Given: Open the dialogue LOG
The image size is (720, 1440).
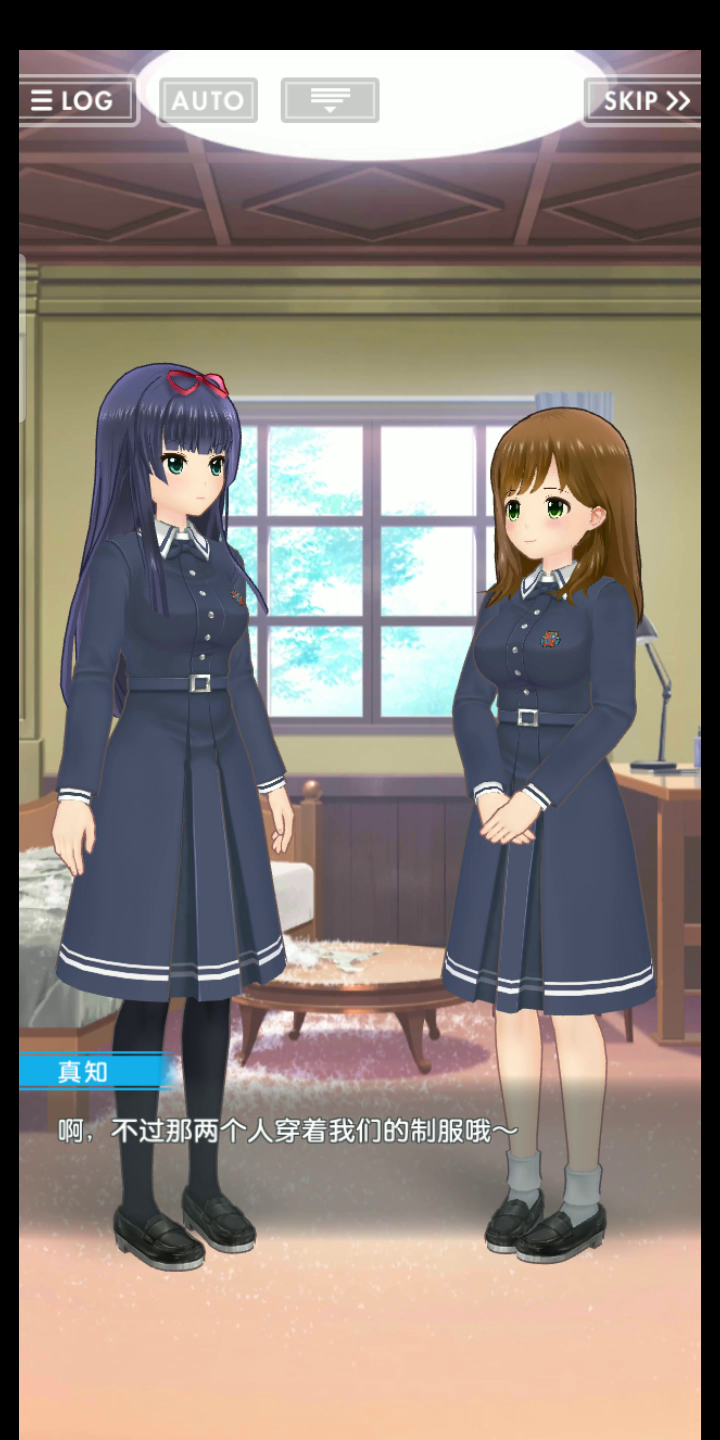Looking at the screenshot, I should [77, 101].
